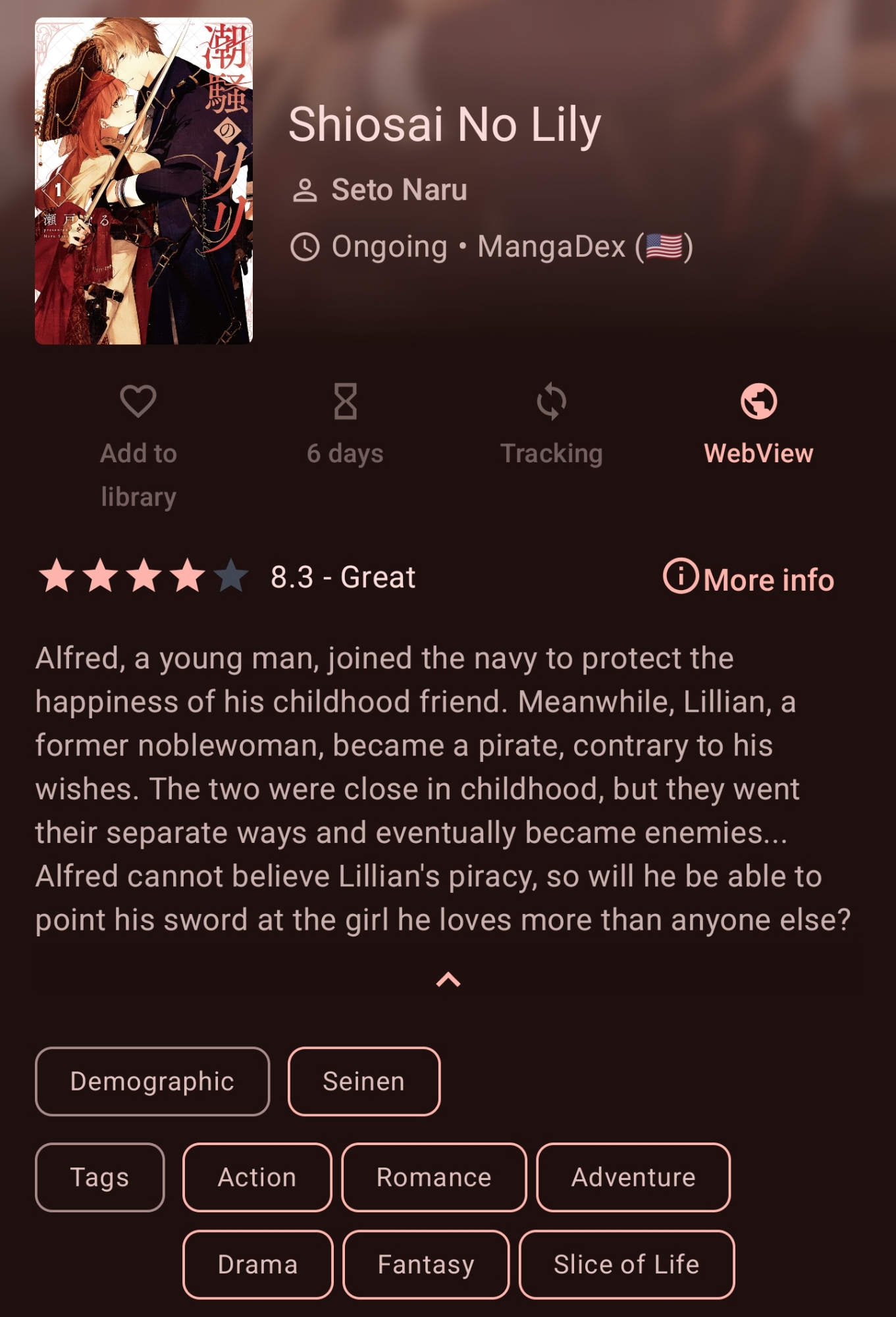Browse the Romance tag

click(x=434, y=1177)
